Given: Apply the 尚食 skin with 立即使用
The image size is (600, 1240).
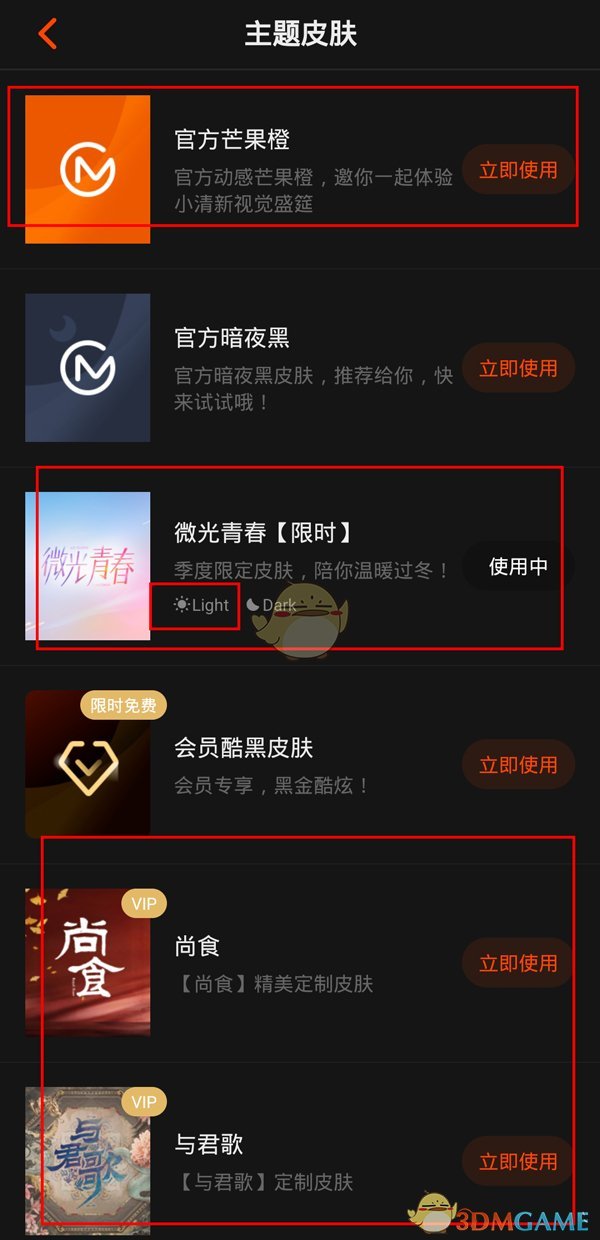Looking at the screenshot, I should (x=518, y=963).
